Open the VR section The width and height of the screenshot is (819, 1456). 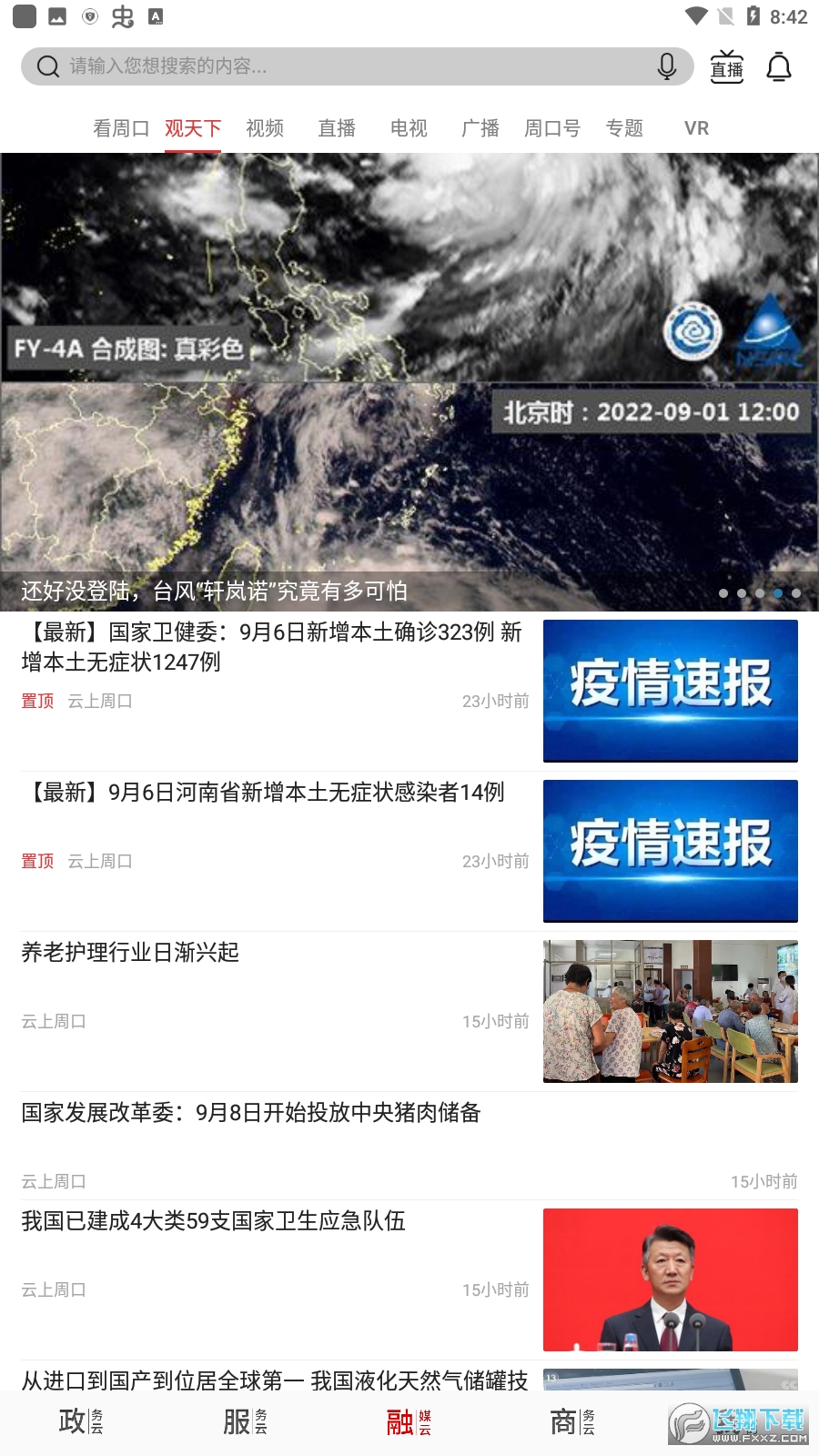[x=696, y=128]
